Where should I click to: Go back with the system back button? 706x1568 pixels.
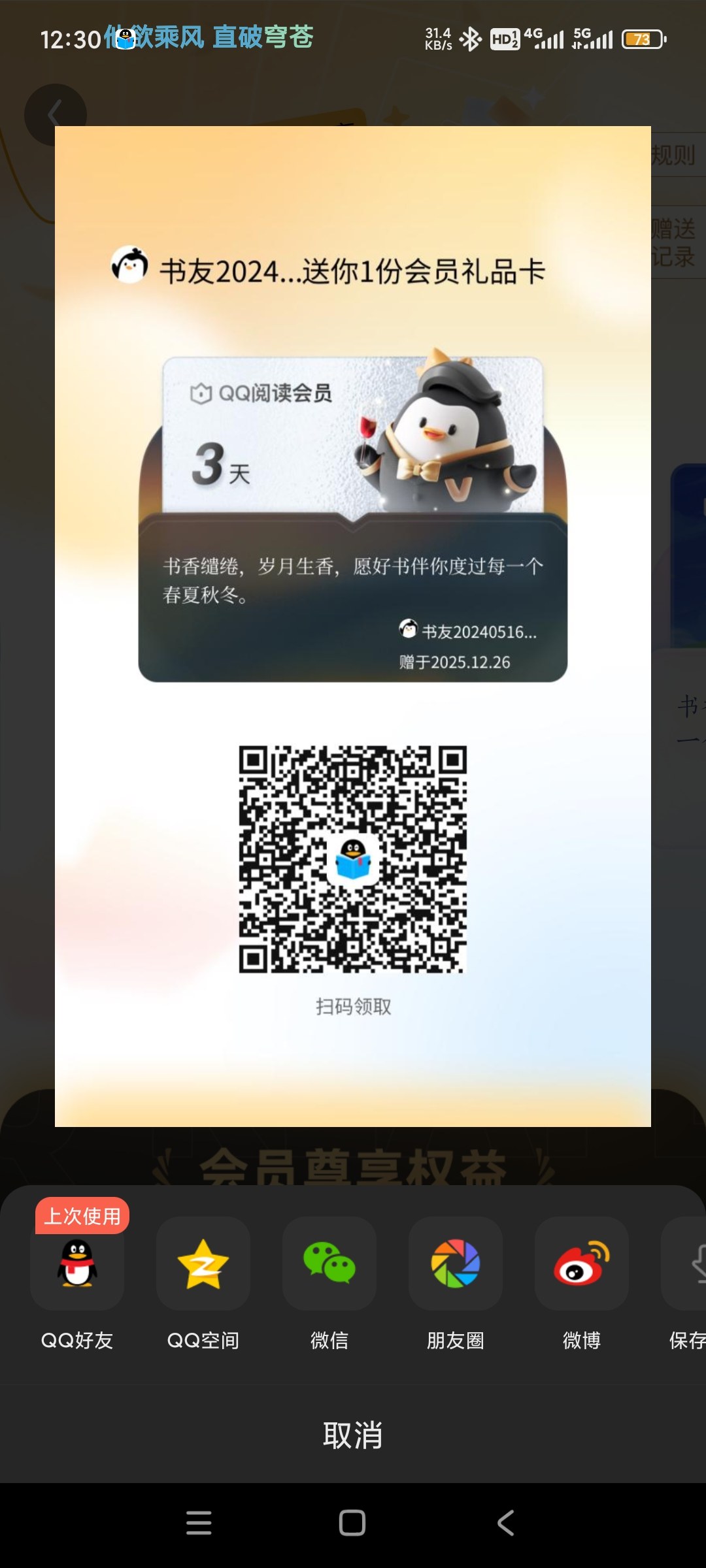[506, 1523]
